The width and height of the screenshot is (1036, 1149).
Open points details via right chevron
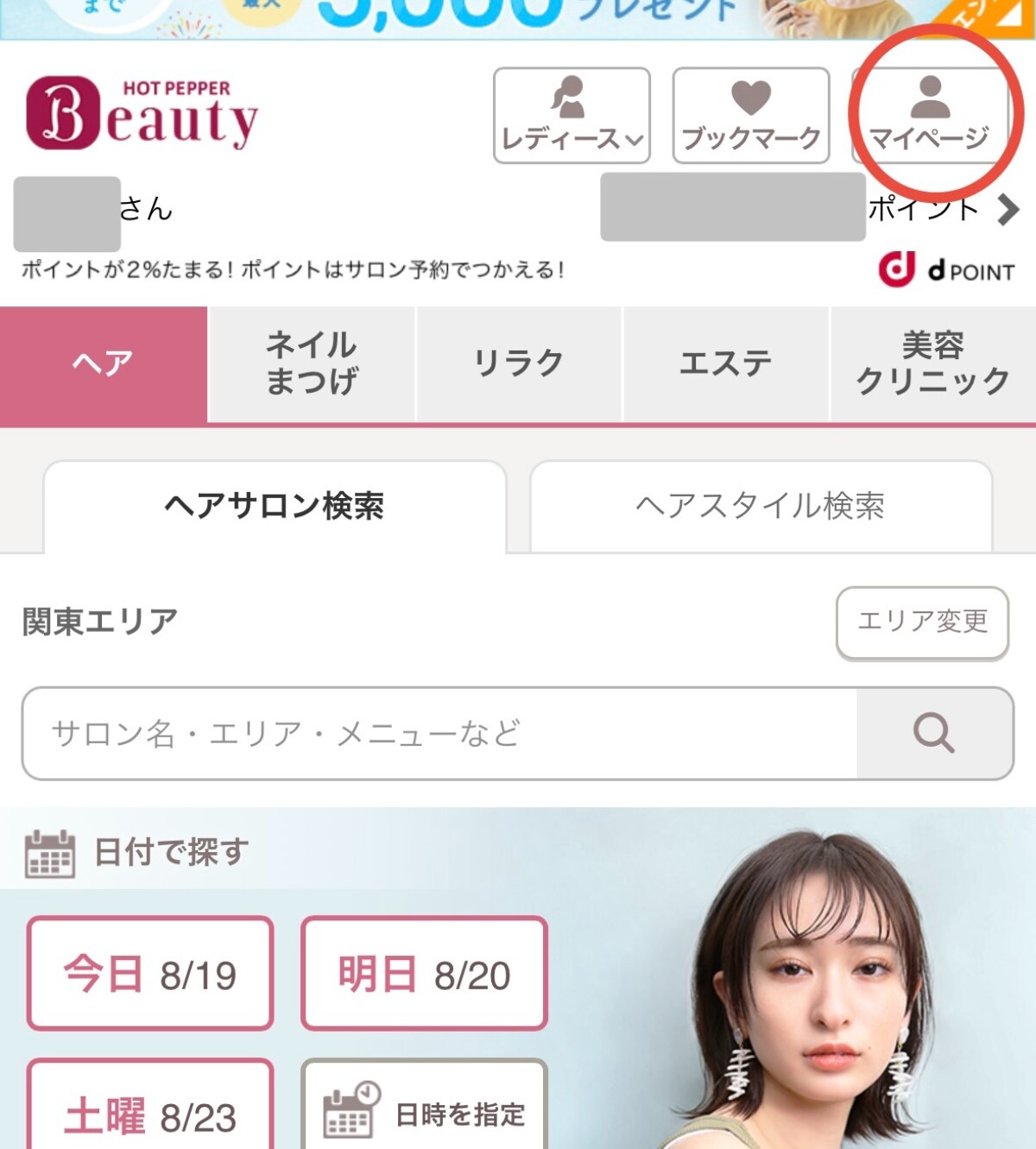click(1007, 207)
